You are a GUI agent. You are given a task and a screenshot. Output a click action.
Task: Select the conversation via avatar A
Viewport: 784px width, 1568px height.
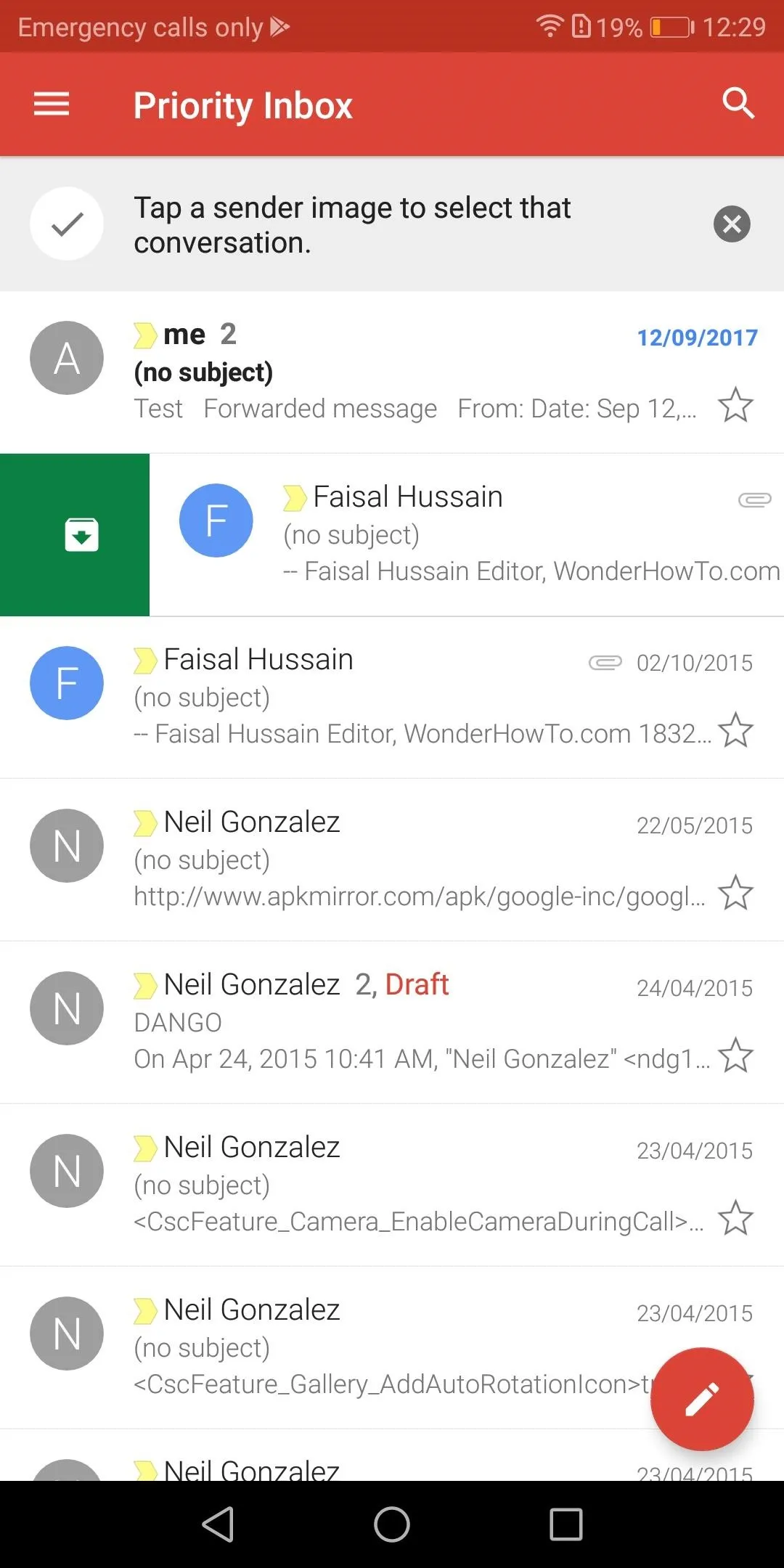(67, 358)
